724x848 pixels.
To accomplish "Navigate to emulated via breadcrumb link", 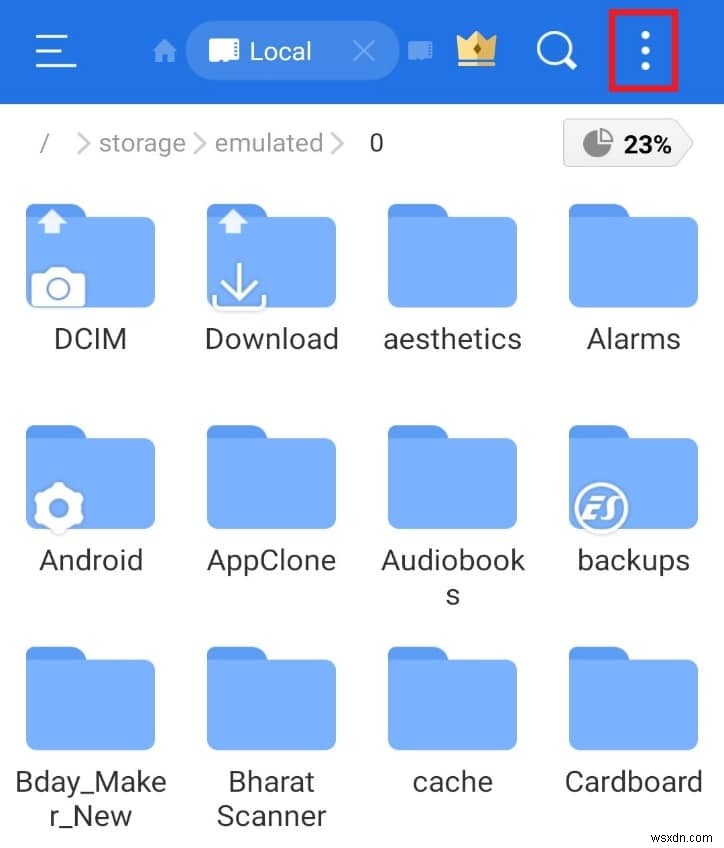I will coord(267,143).
